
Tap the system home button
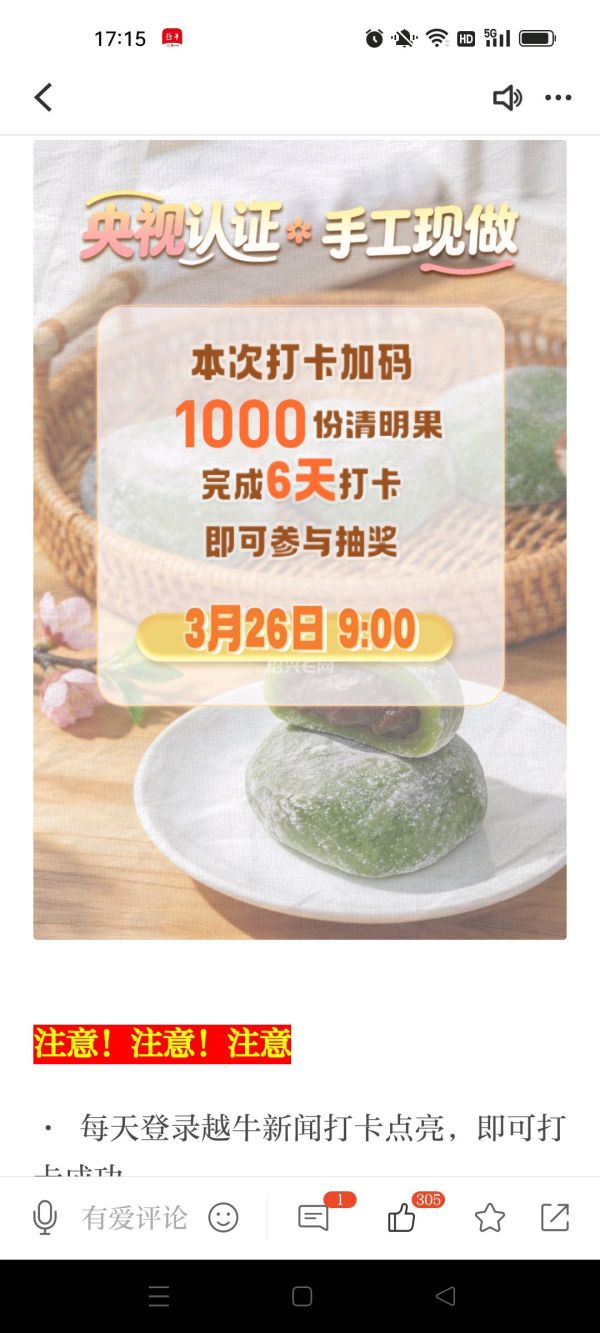point(301,1296)
